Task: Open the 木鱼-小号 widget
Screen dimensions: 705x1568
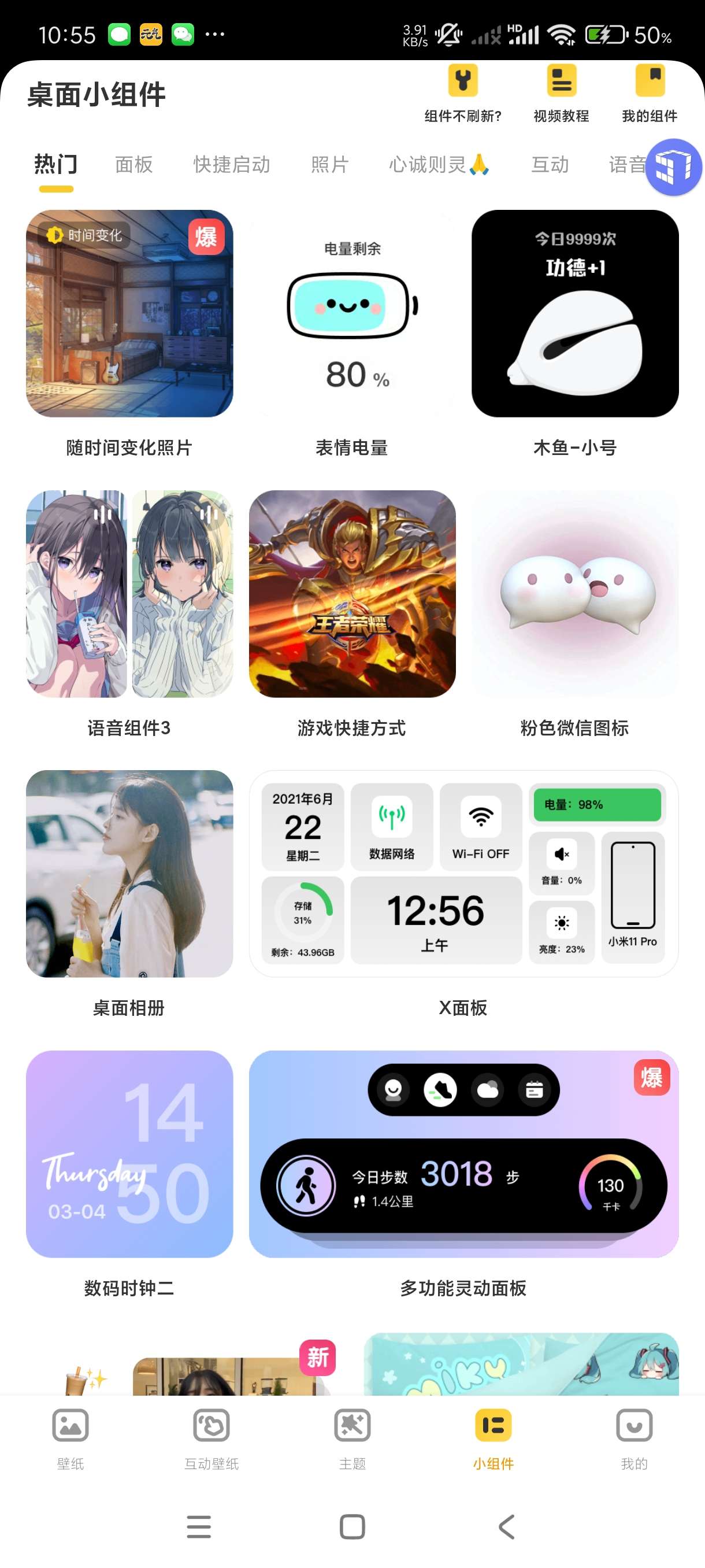Action: click(x=575, y=313)
